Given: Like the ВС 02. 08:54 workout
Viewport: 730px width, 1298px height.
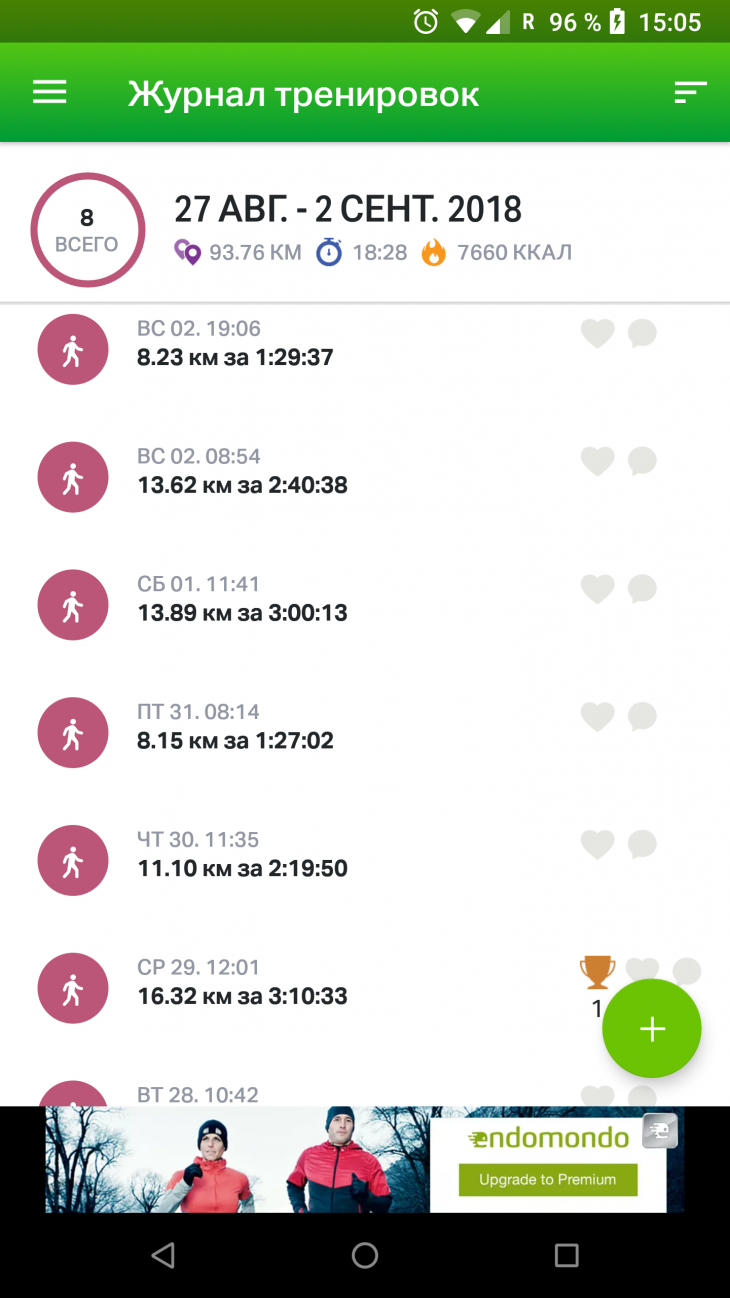Looking at the screenshot, I should (597, 461).
